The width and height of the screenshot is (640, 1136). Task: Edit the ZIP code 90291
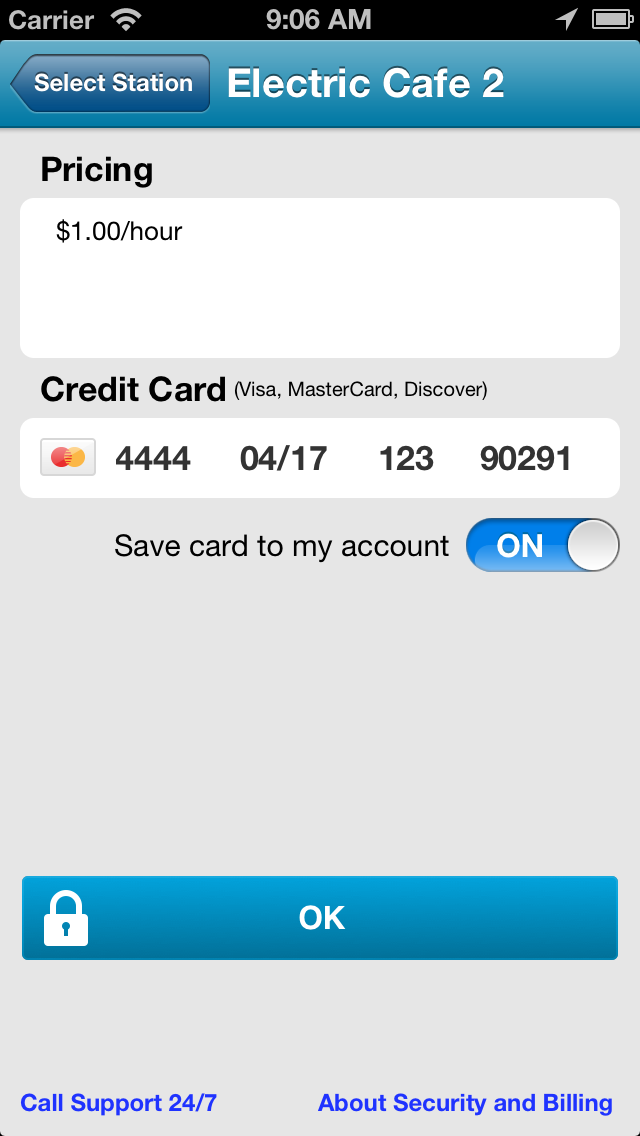click(x=526, y=459)
